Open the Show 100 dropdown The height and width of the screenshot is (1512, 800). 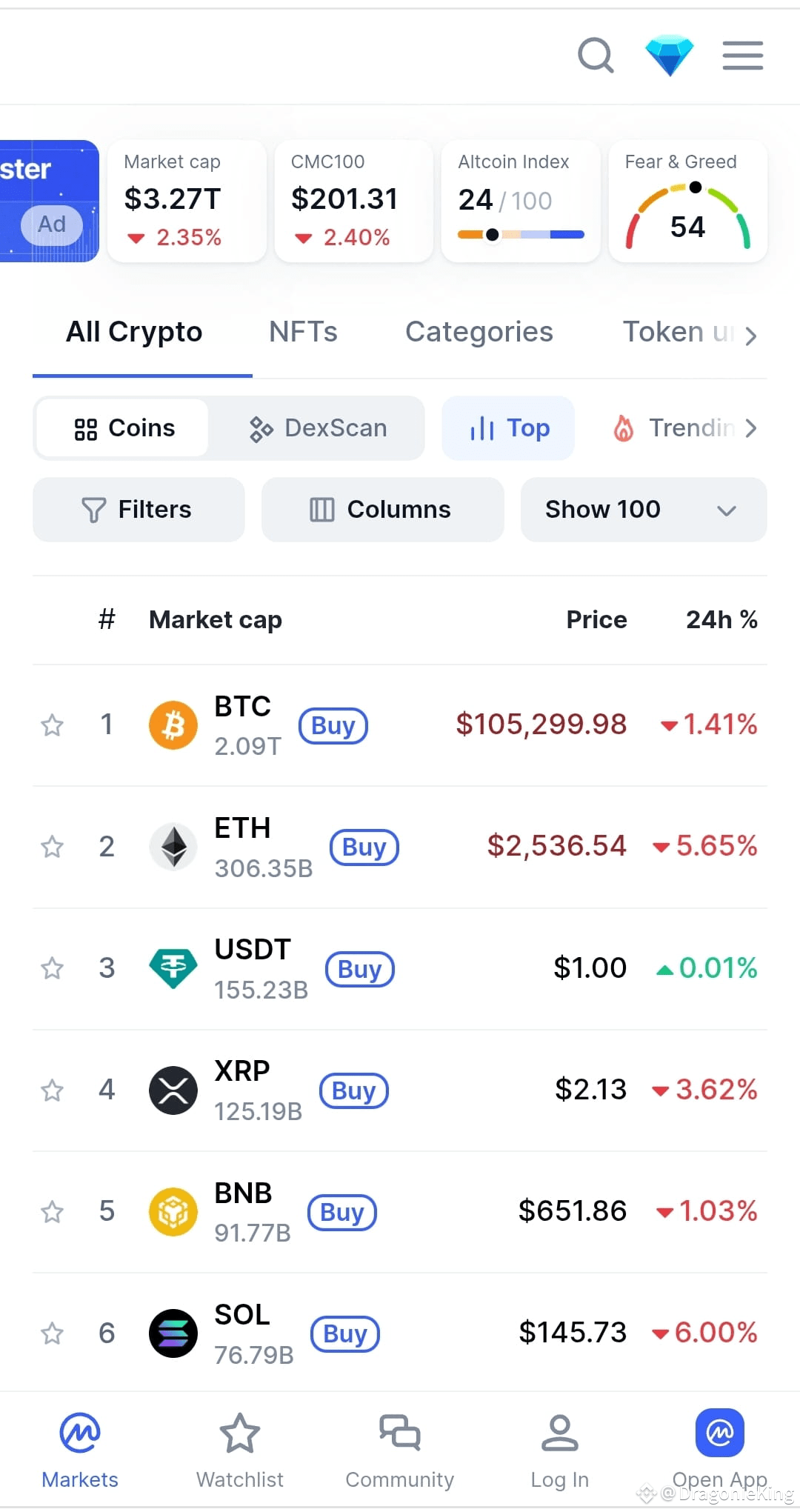tap(643, 510)
